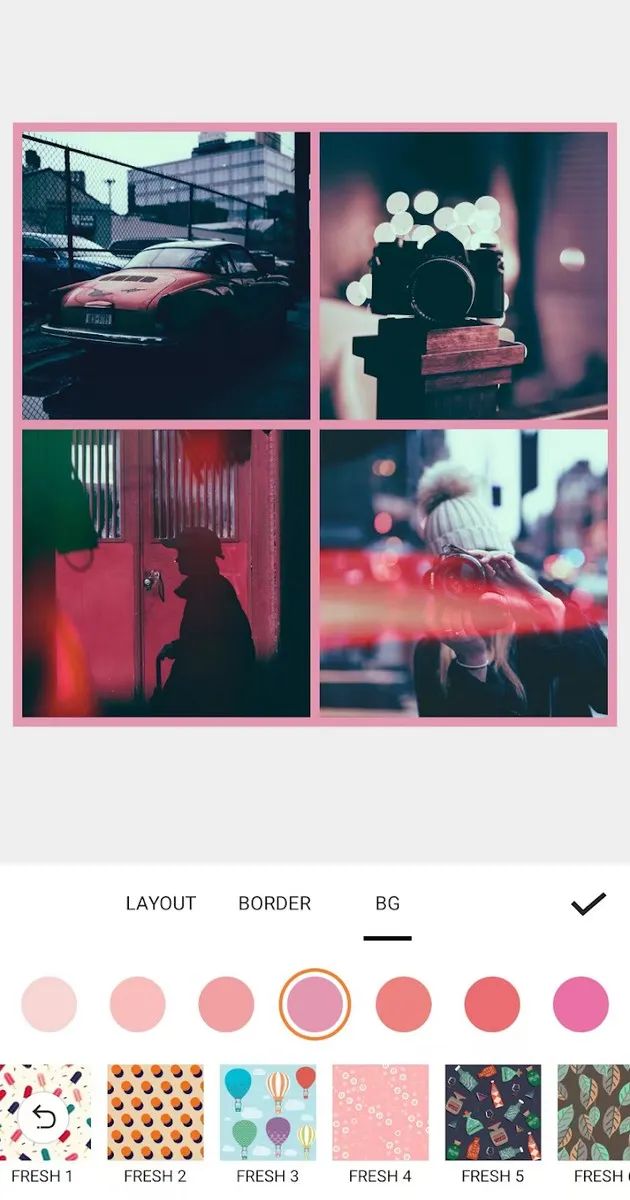
Task: Confirm changes with the checkmark
Action: [588, 903]
